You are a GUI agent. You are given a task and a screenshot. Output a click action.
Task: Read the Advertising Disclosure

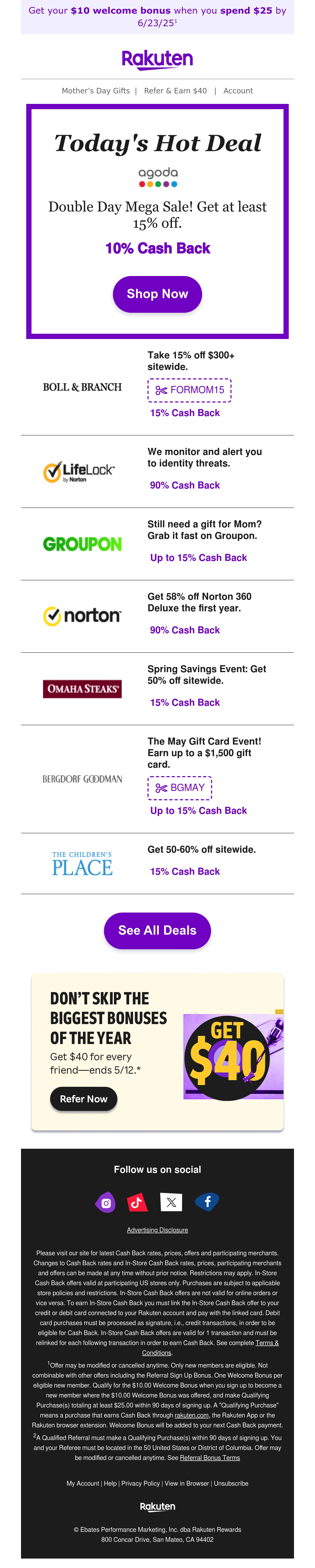click(x=157, y=1230)
